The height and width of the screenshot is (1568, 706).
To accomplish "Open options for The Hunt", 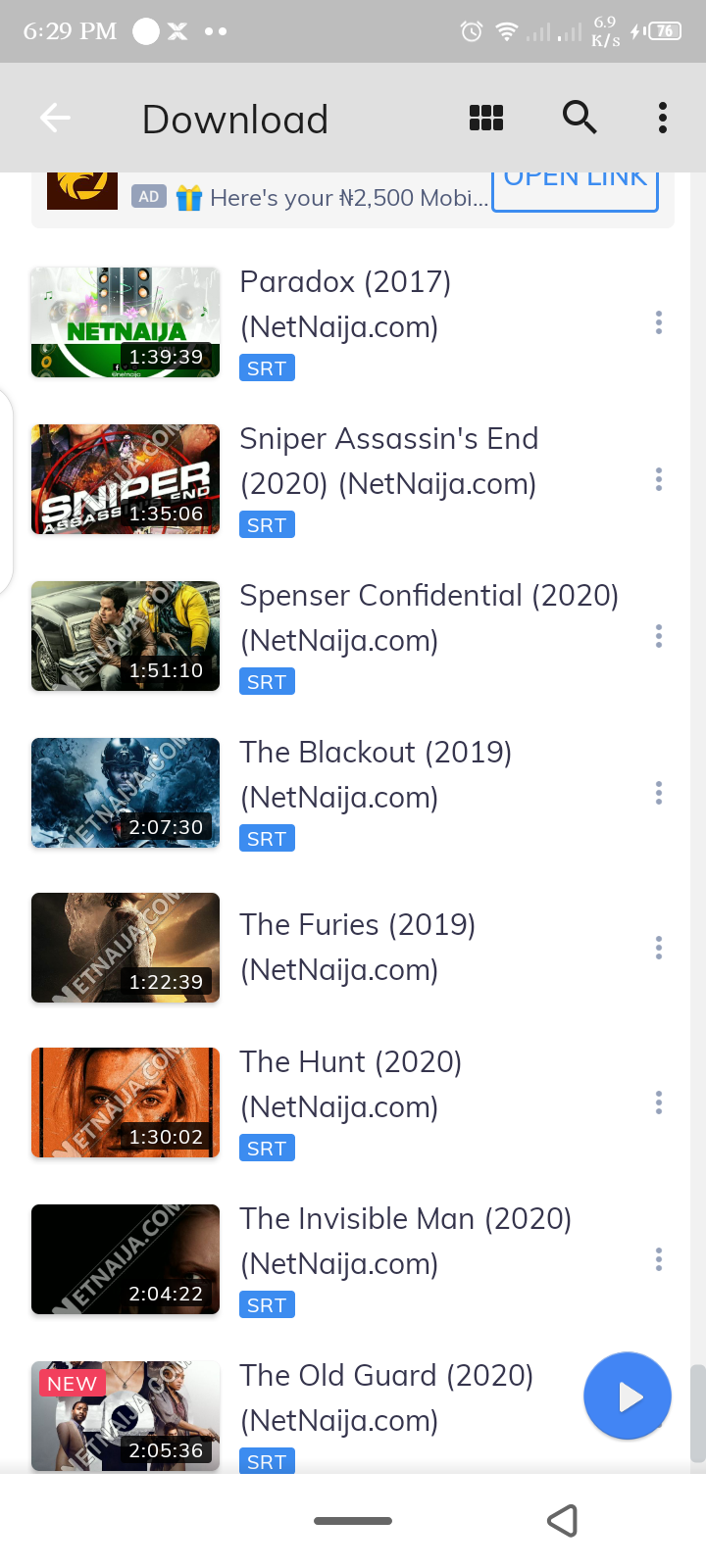I will (x=659, y=1102).
